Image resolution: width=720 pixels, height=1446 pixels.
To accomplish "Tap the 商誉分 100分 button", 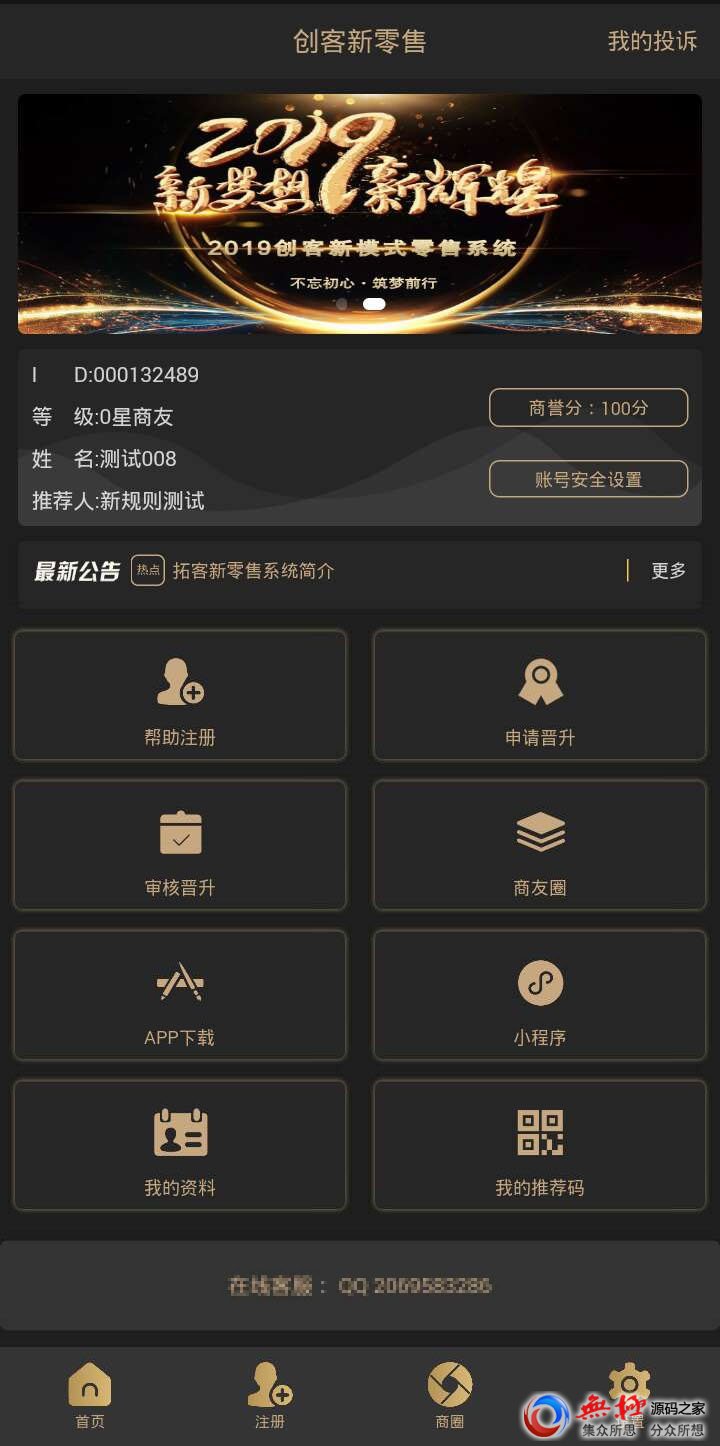I will 588,408.
